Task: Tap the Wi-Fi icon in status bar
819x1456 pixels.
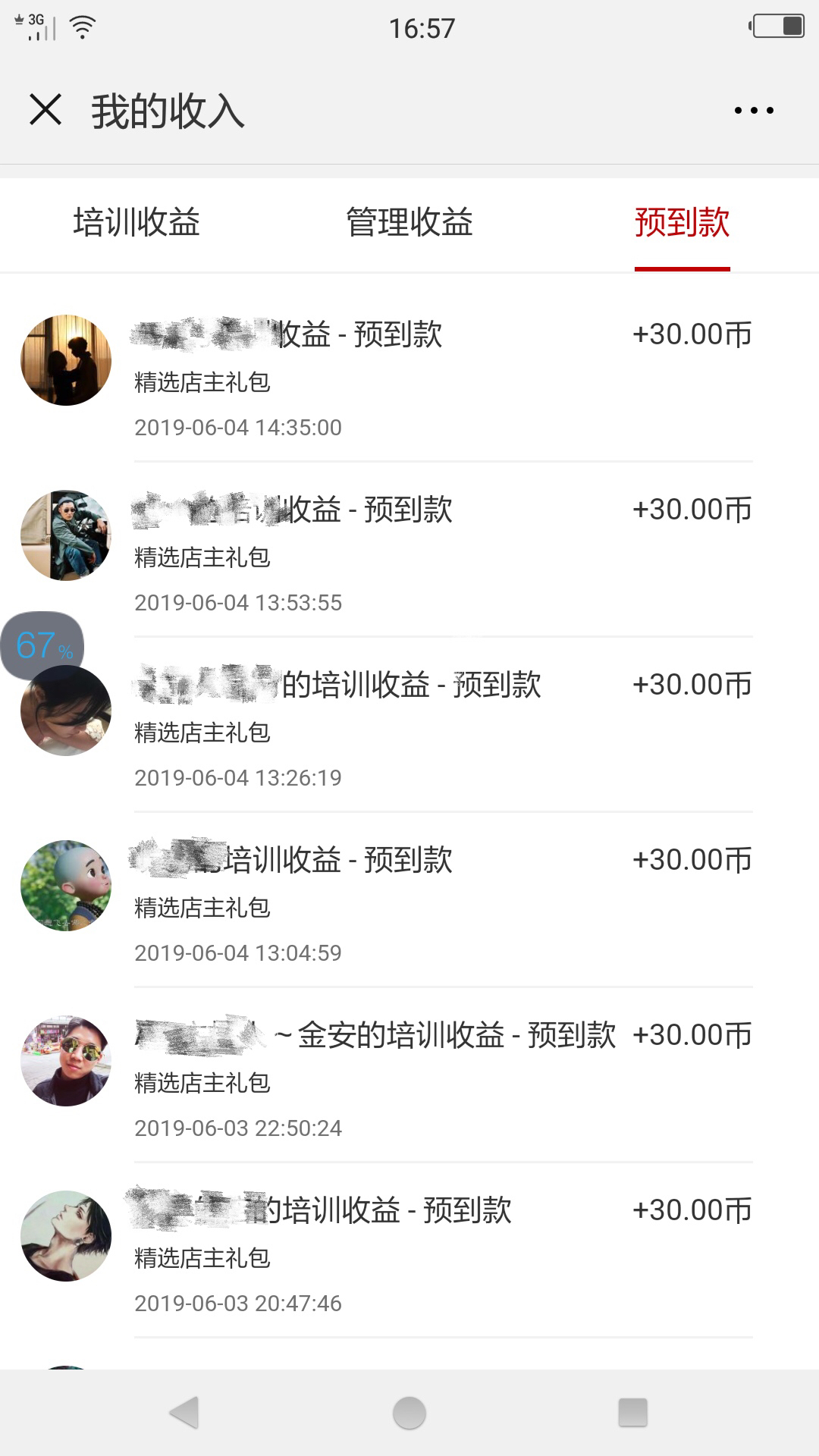Action: pyautogui.click(x=80, y=27)
